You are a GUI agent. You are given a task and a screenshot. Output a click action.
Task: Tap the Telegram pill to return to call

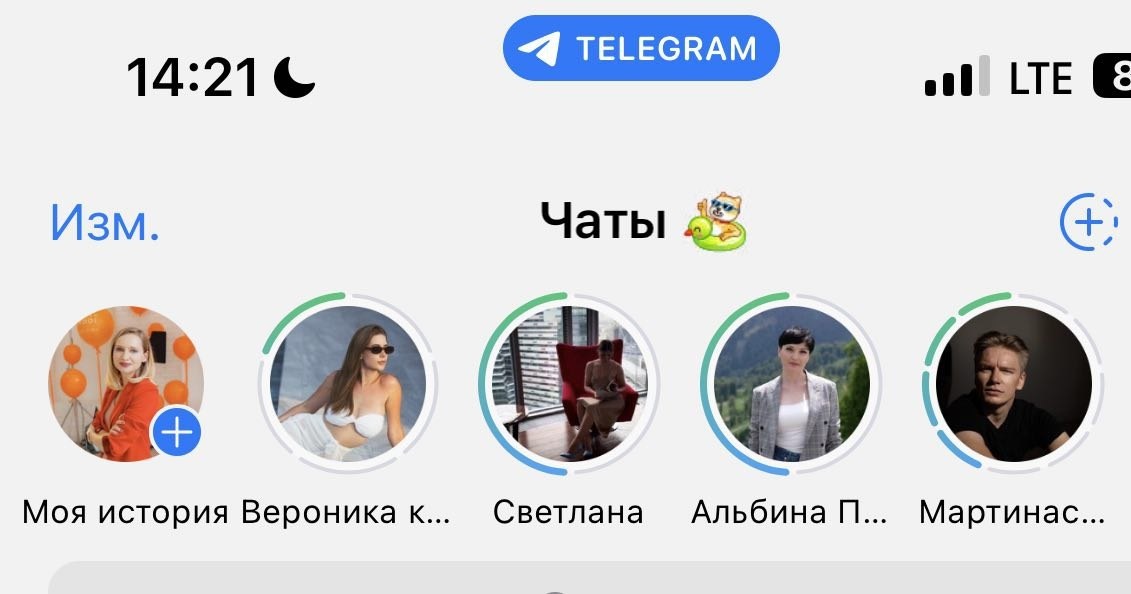641,48
